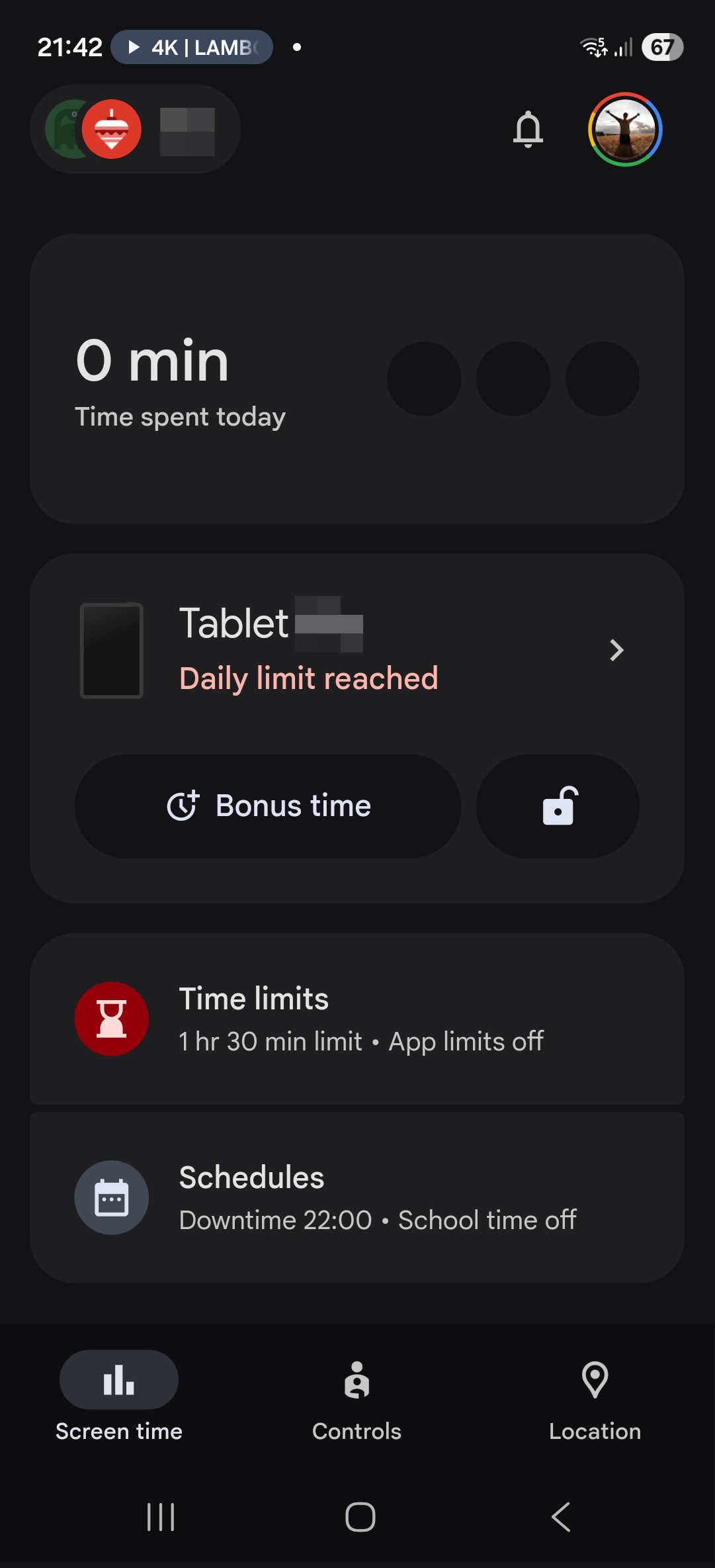Give Bonus time on the tablet
Screen dimensions: 715x1568
[268, 806]
